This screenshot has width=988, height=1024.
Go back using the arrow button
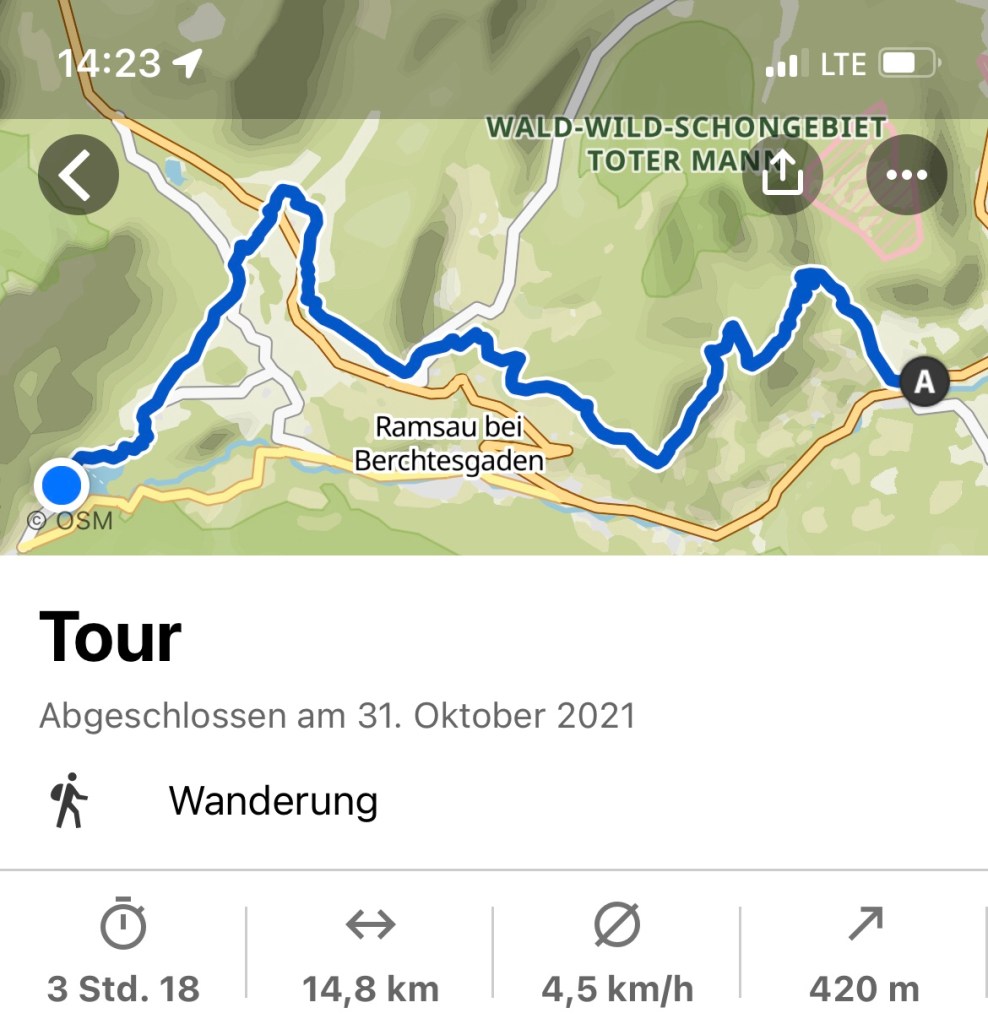(x=78, y=175)
